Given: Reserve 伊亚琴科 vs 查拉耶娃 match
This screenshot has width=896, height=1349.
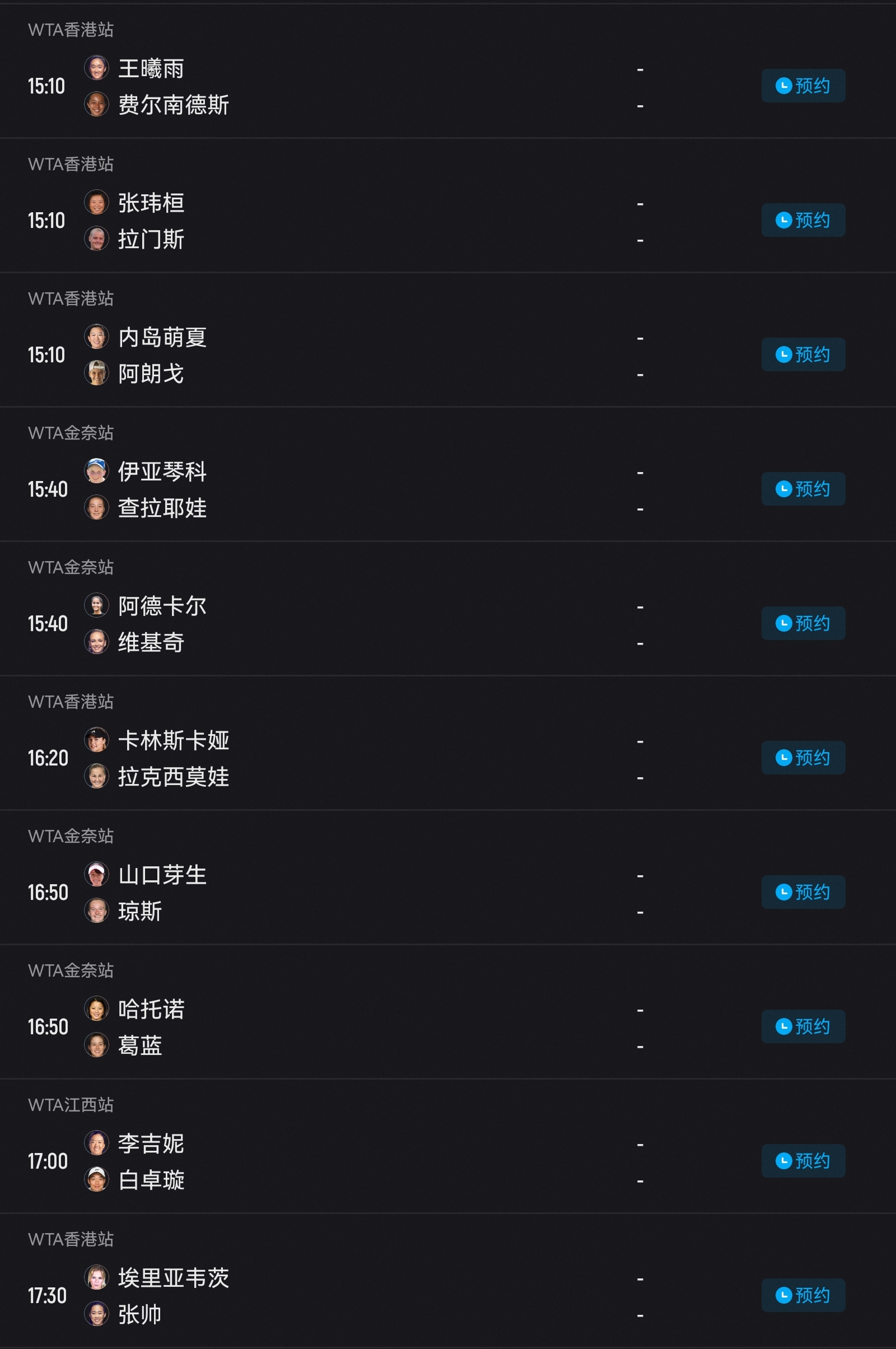Looking at the screenshot, I should pos(802,488).
